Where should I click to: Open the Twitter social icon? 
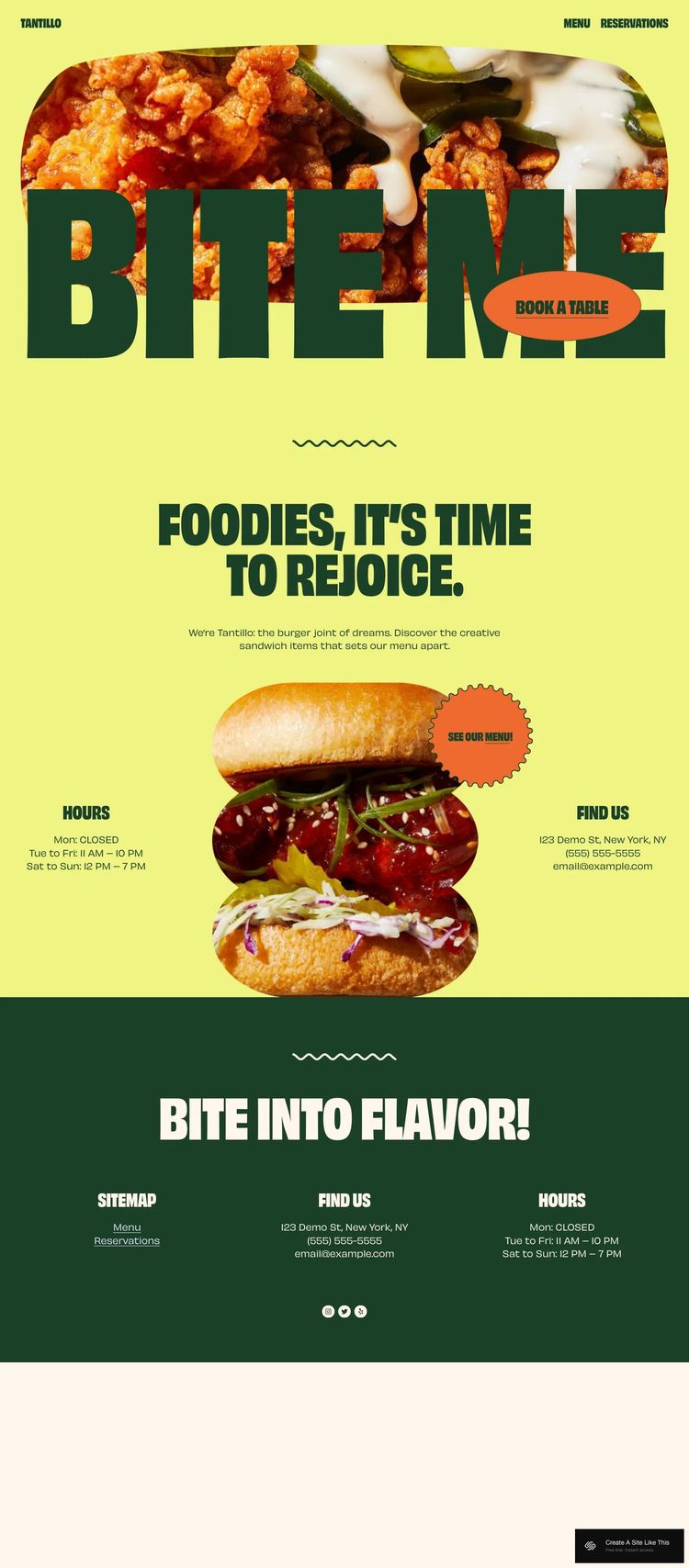(344, 1311)
